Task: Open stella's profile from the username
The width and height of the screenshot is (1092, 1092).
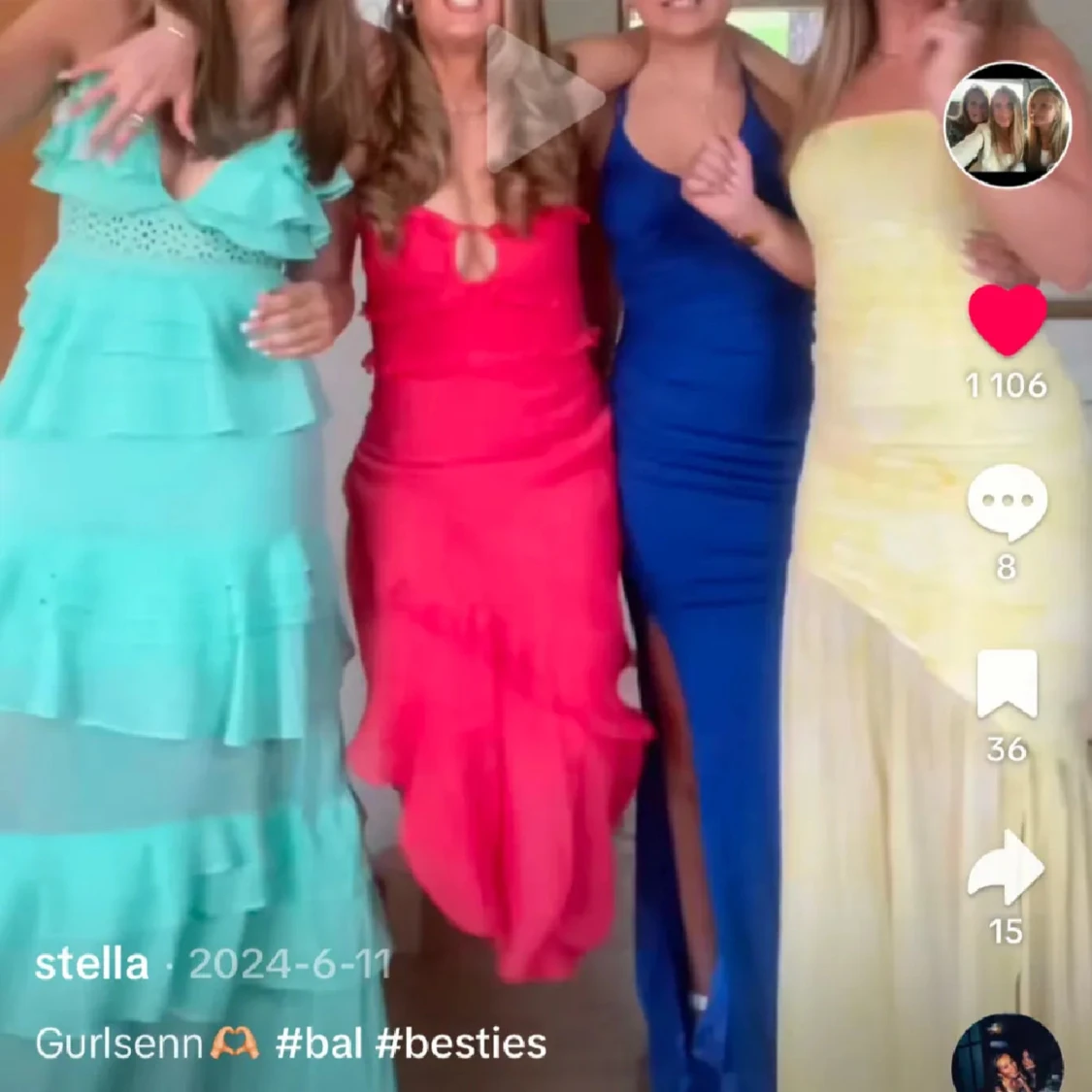Action: coord(92,964)
